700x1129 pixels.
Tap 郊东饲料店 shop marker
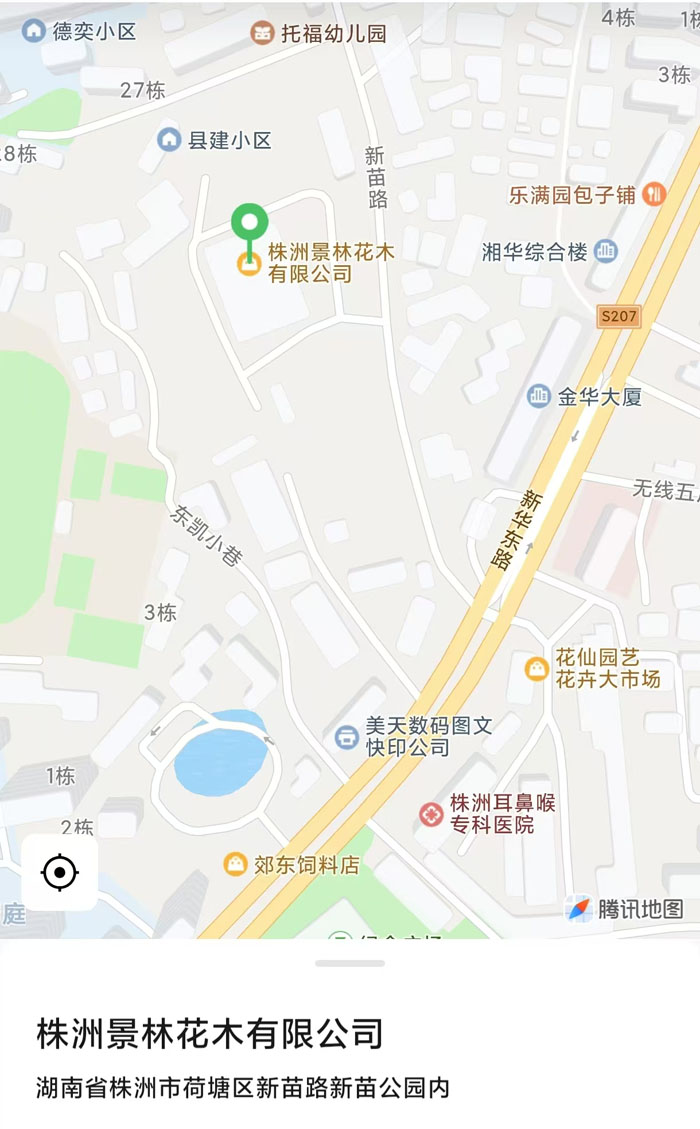[x=236, y=864]
